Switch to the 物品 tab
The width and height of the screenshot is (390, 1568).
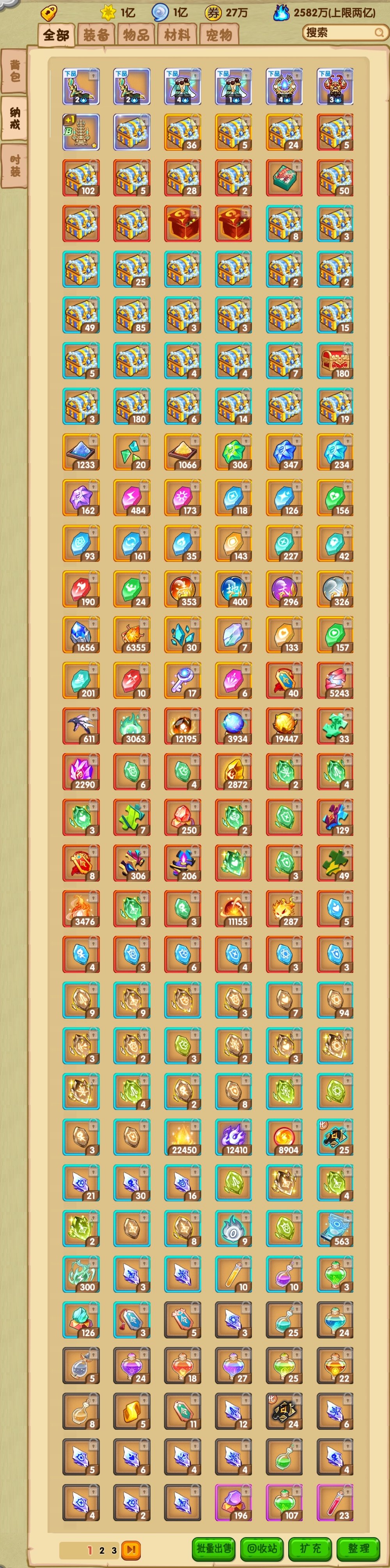(x=136, y=35)
